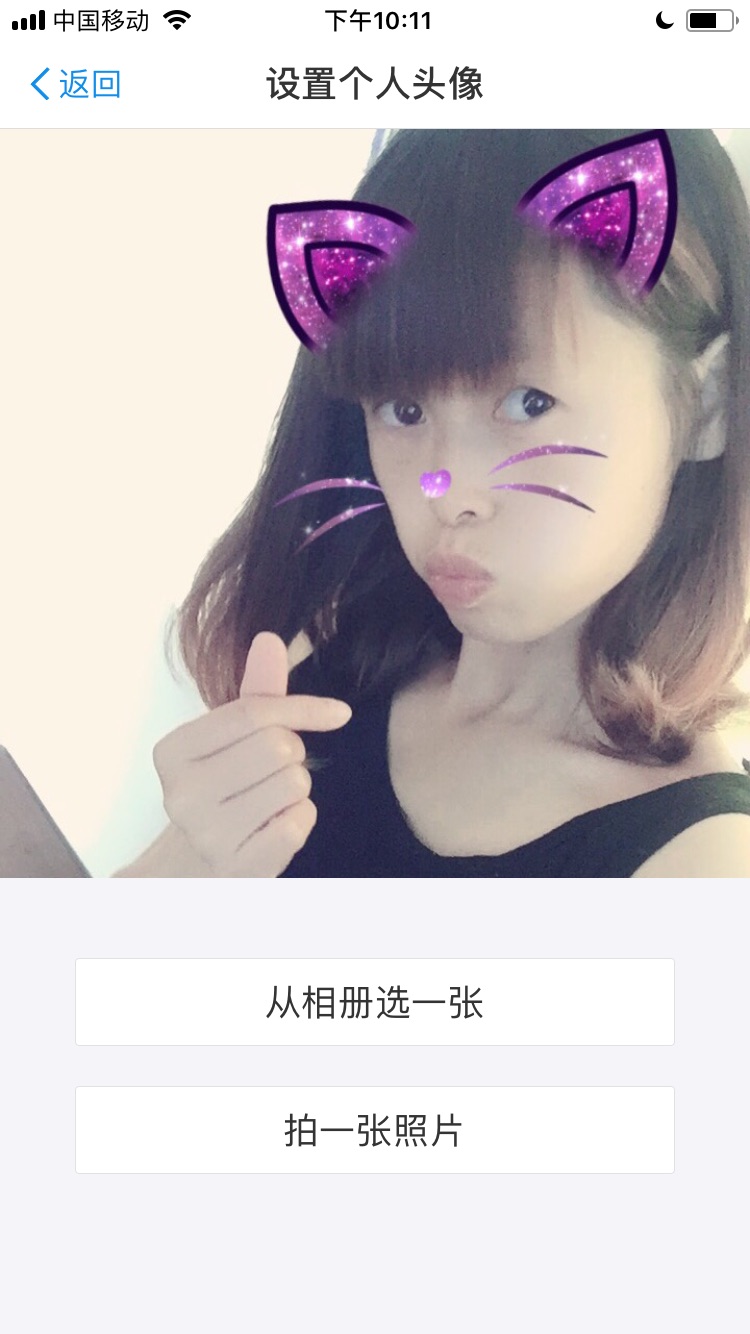Select 拍一张照片 to take a photo
This screenshot has height=1334, width=750.
[x=375, y=1130]
